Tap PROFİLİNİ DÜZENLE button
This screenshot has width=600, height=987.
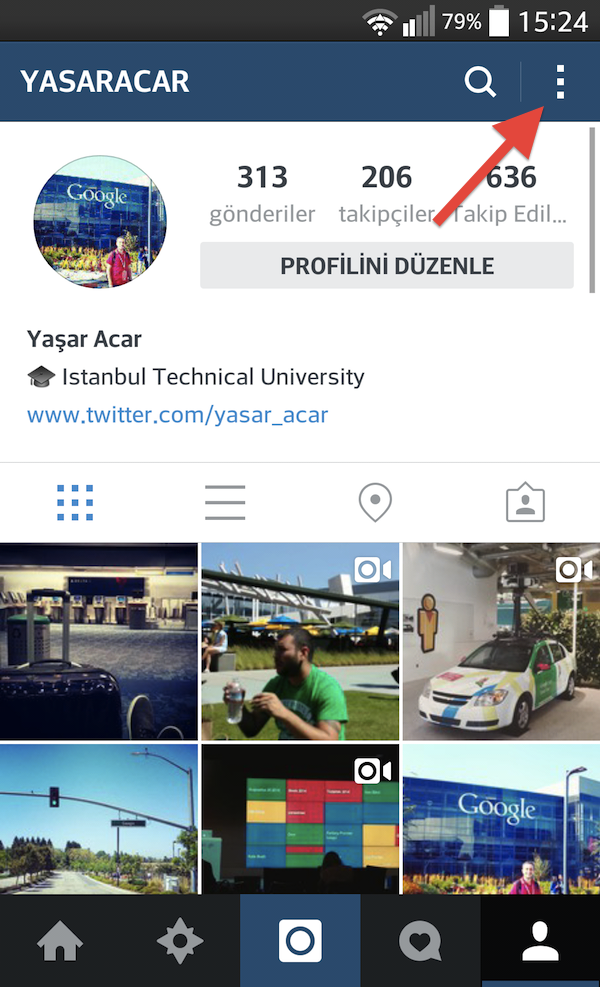(387, 266)
